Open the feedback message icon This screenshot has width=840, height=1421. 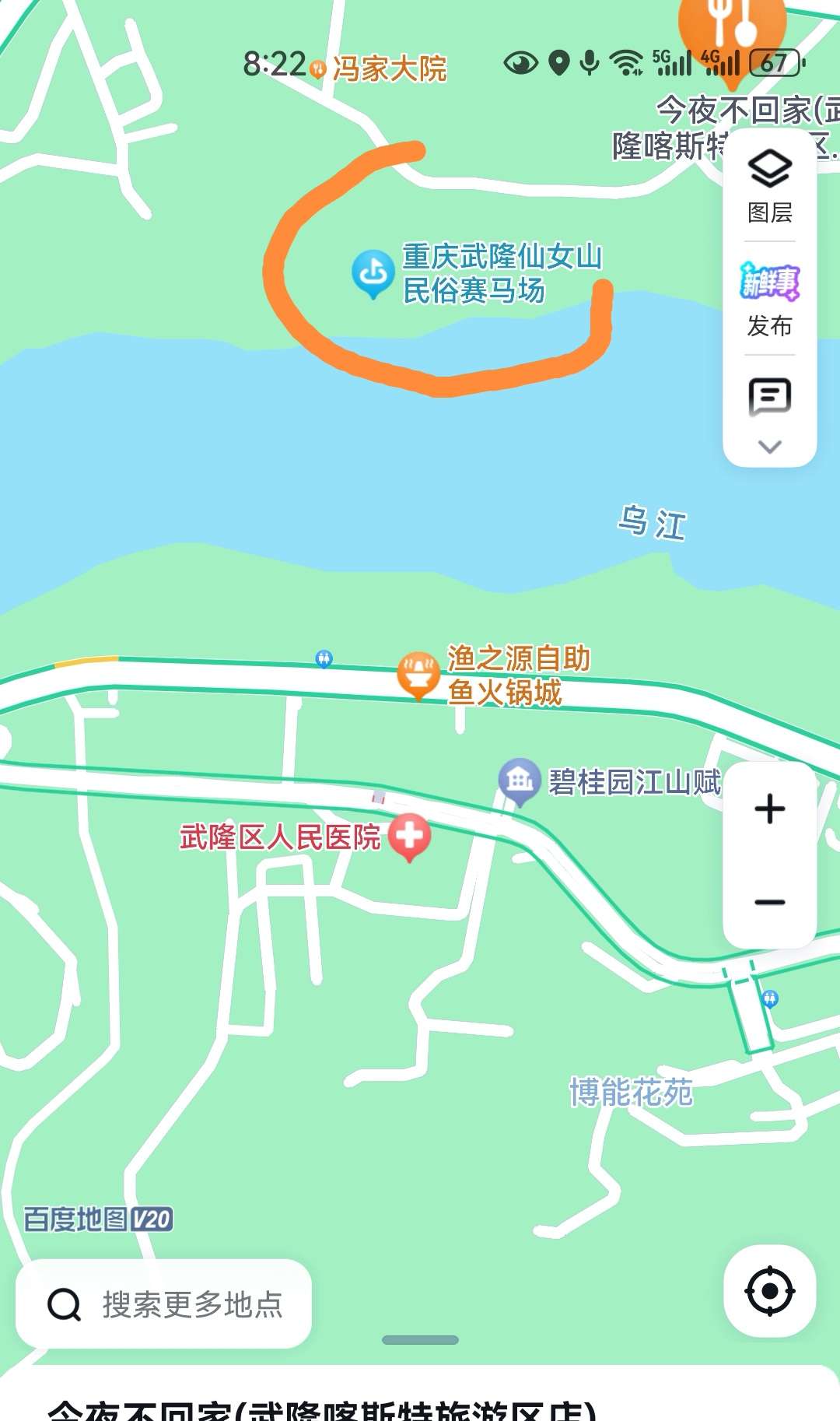(x=770, y=397)
